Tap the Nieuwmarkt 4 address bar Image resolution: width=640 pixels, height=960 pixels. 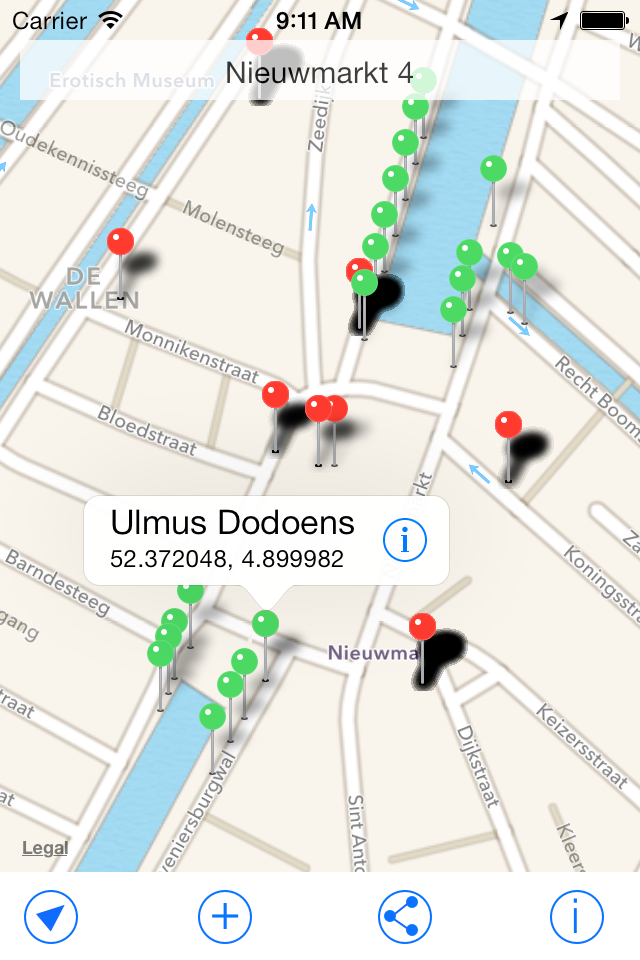coord(320,72)
